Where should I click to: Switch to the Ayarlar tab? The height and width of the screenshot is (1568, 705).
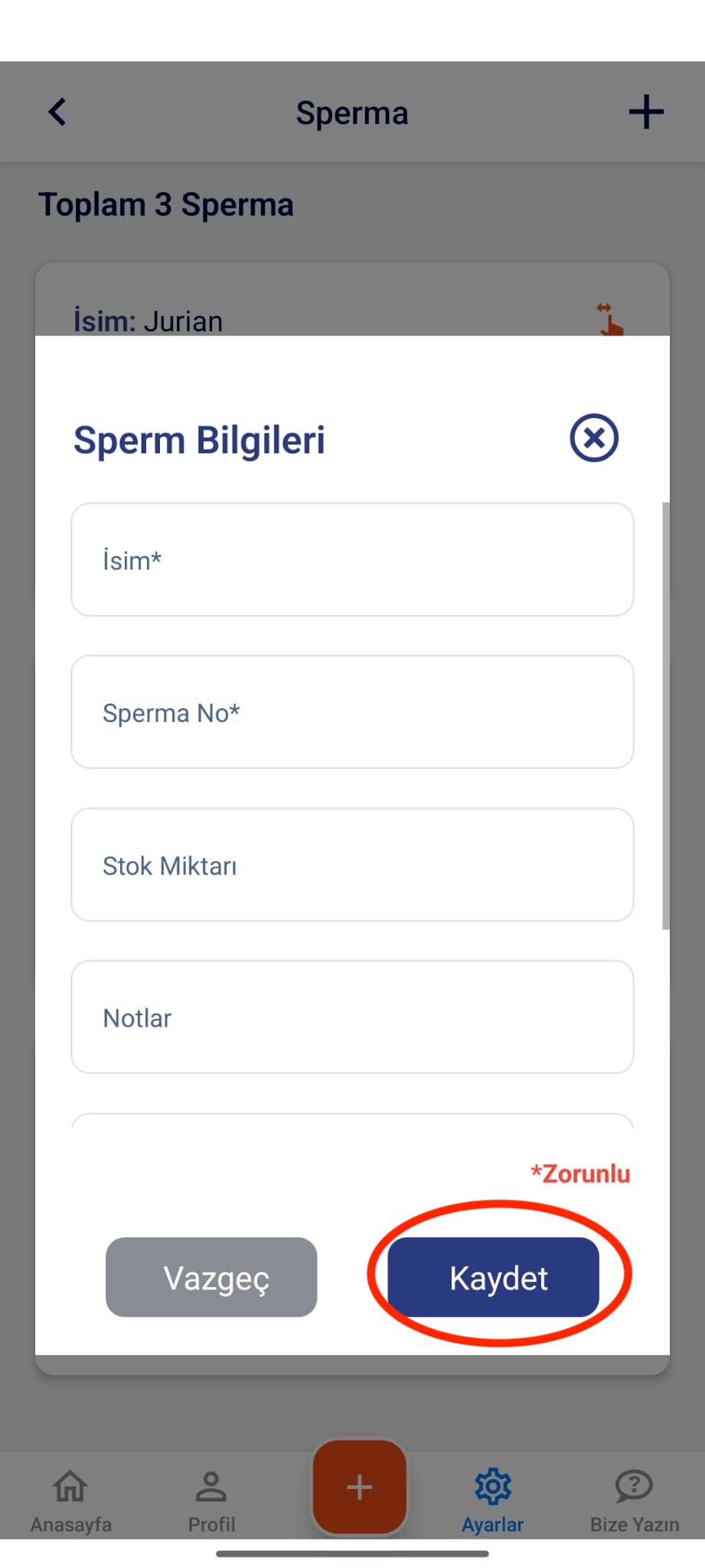tap(493, 1501)
